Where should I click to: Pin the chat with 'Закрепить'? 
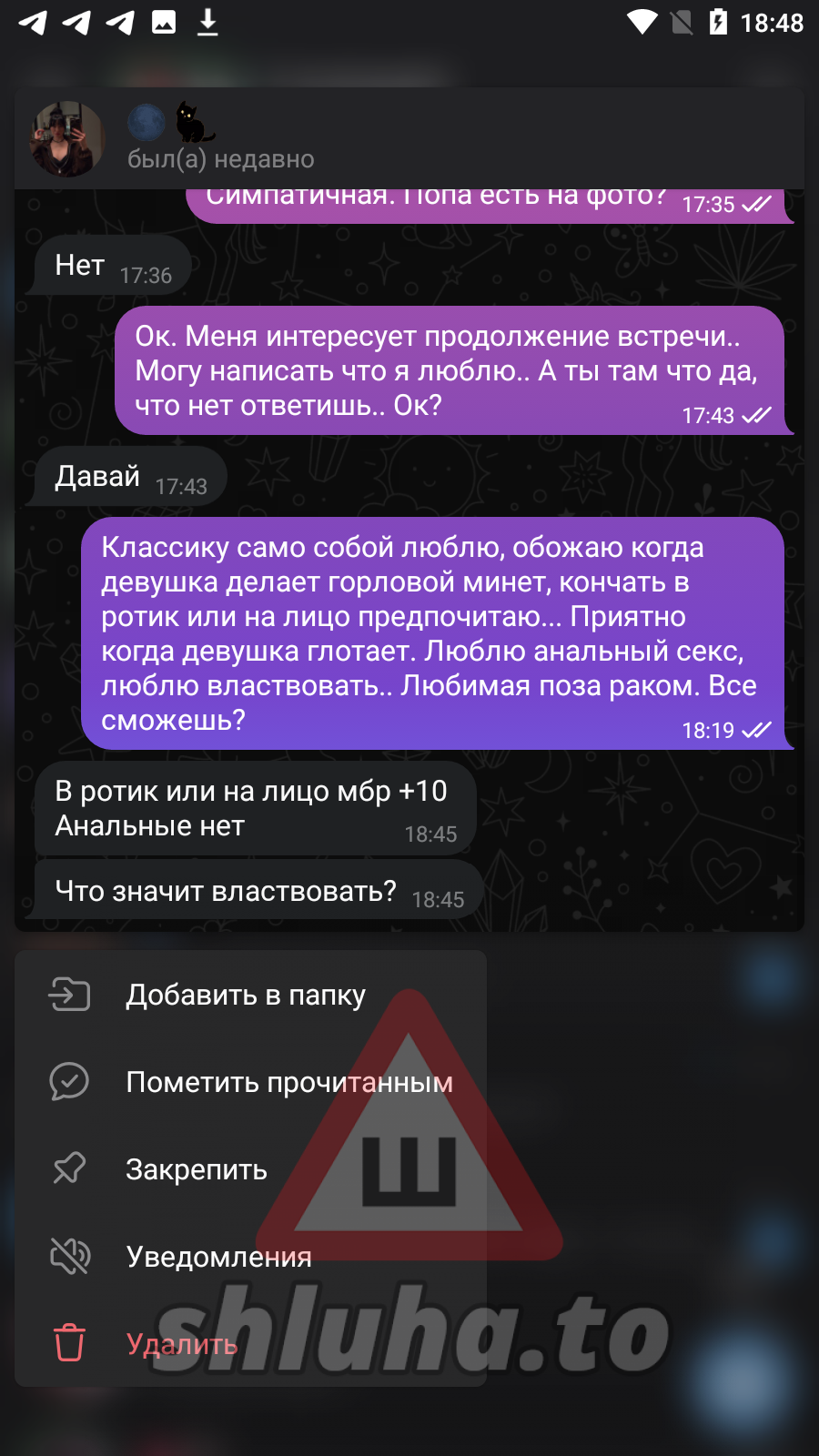click(197, 1169)
